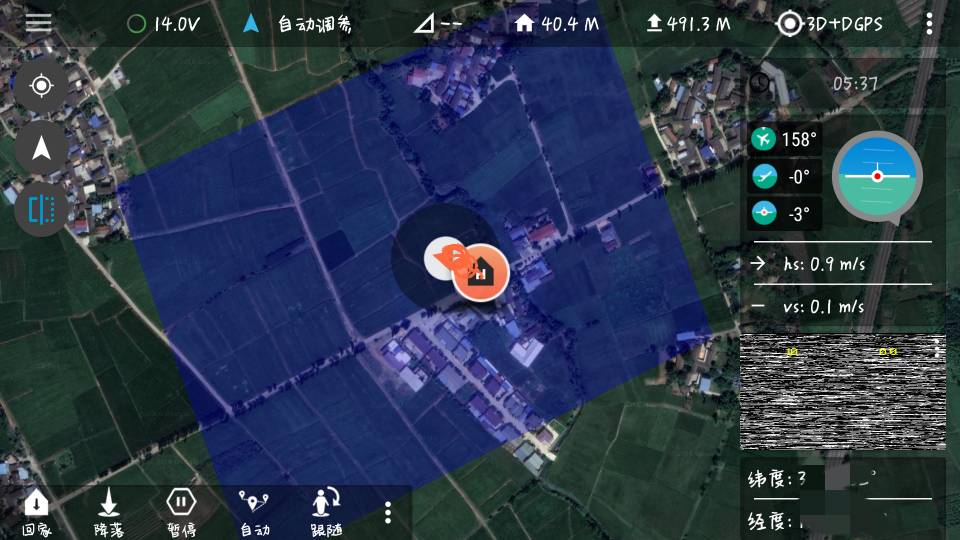Screen dimensions: 960x540
Task: Center map on my location
Action: [41, 86]
